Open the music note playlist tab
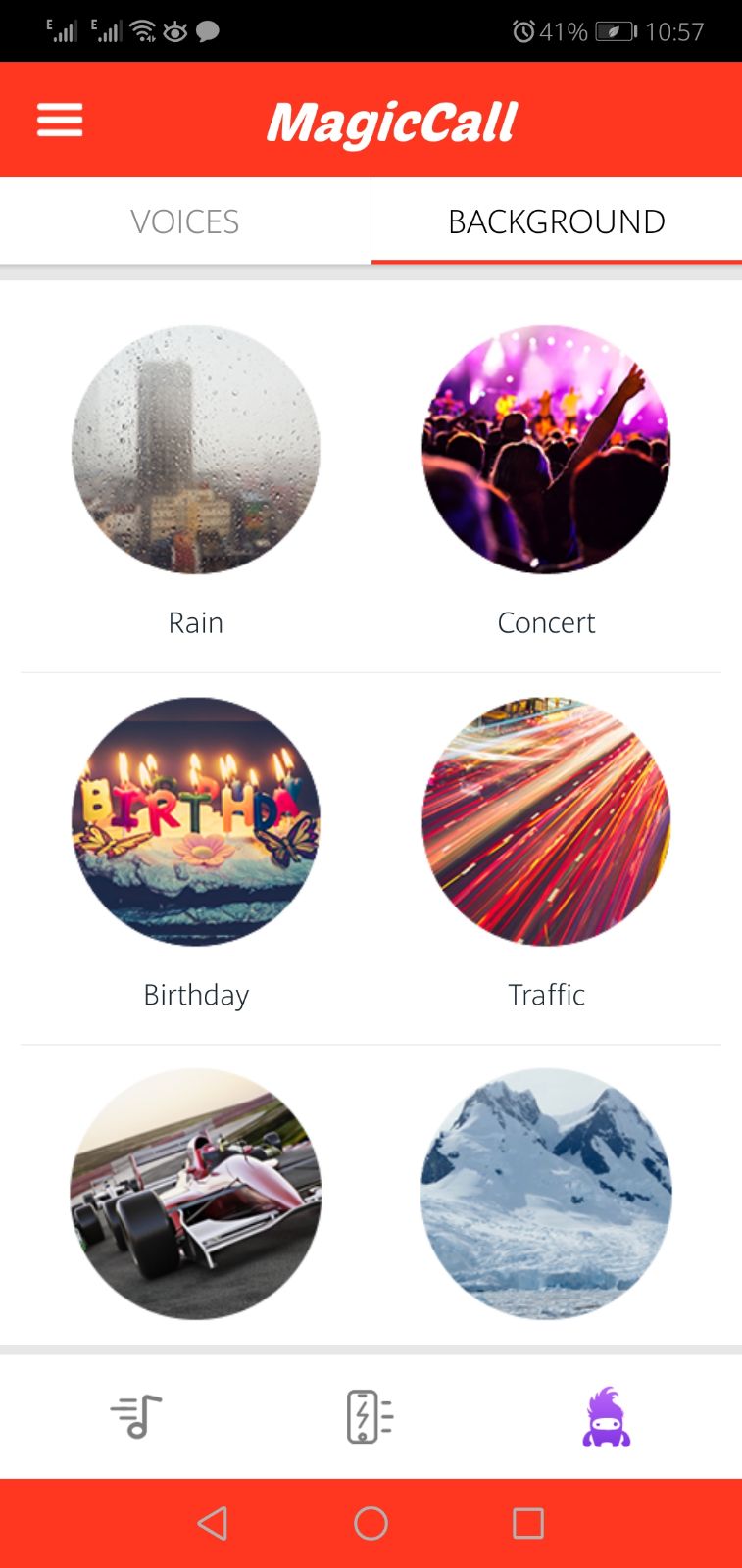 tap(136, 1417)
